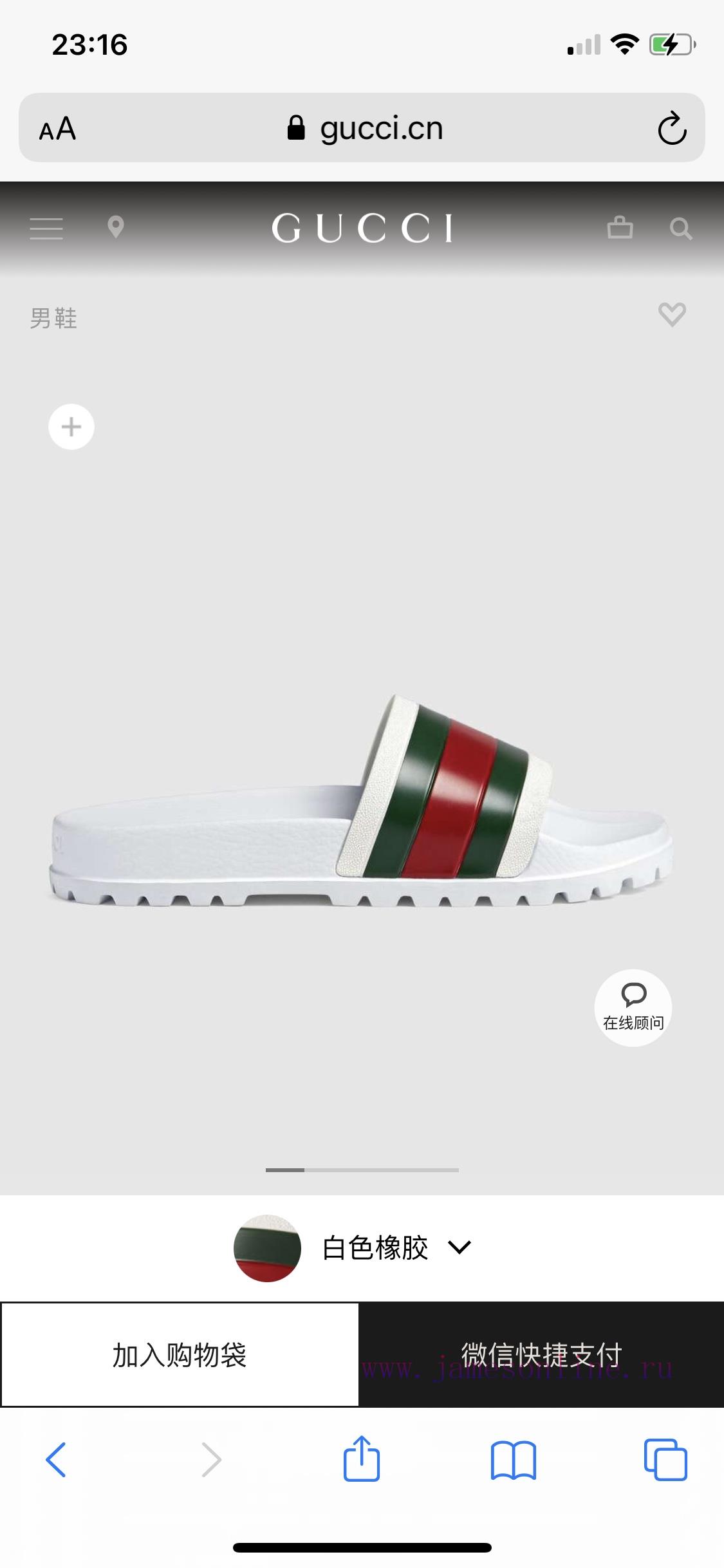
Task: Open the search magnifier
Action: [681, 229]
